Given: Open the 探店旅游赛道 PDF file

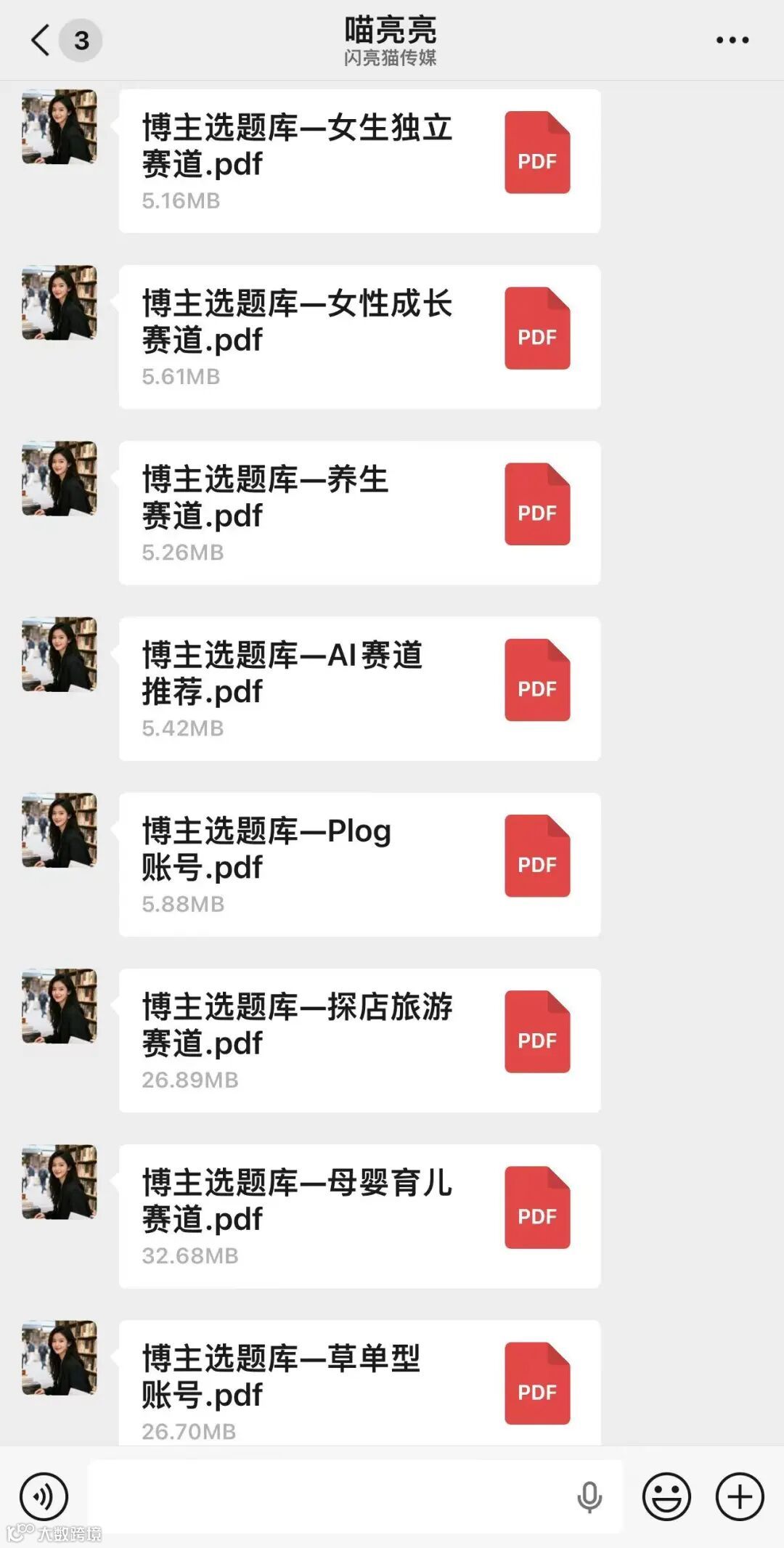Looking at the screenshot, I should [359, 1040].
